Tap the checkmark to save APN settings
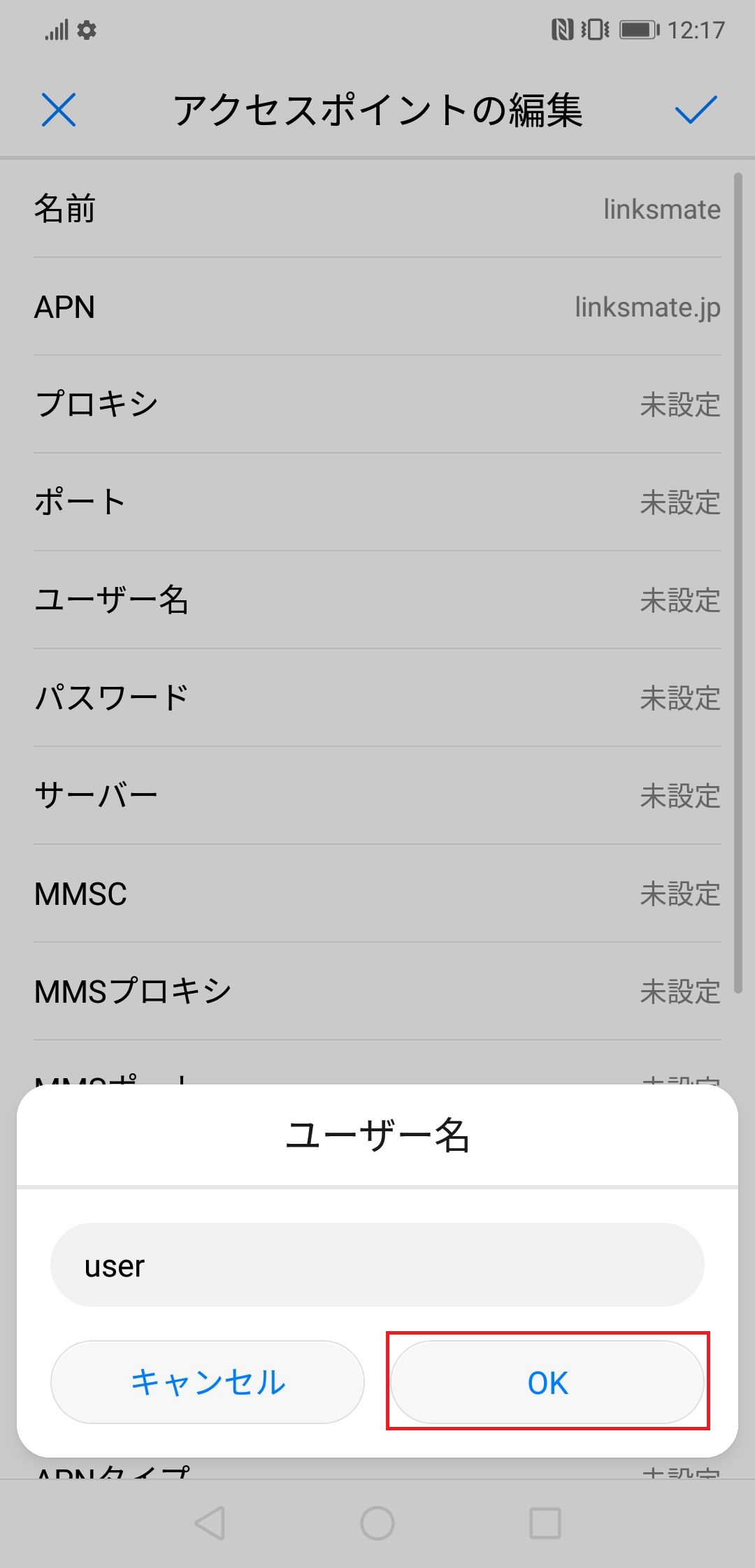The width and height of the screenshot is (755, 1568). click(696, 110)
